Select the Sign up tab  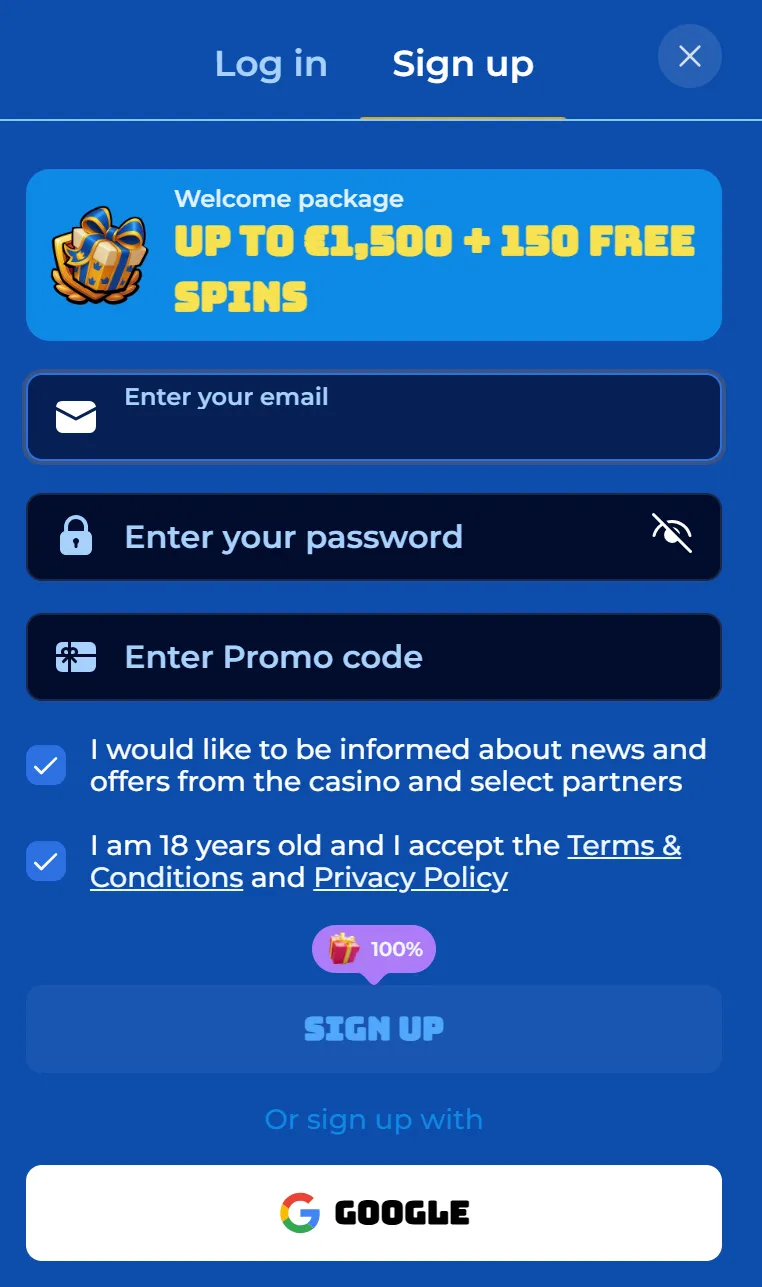tap(462, 63)
